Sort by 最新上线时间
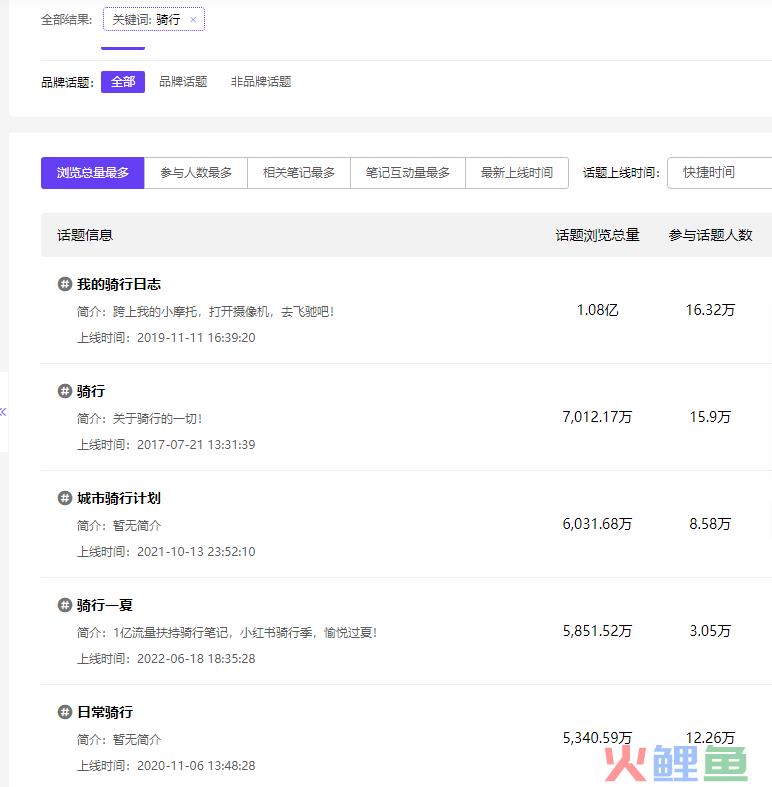 click(x=517, y=172)
